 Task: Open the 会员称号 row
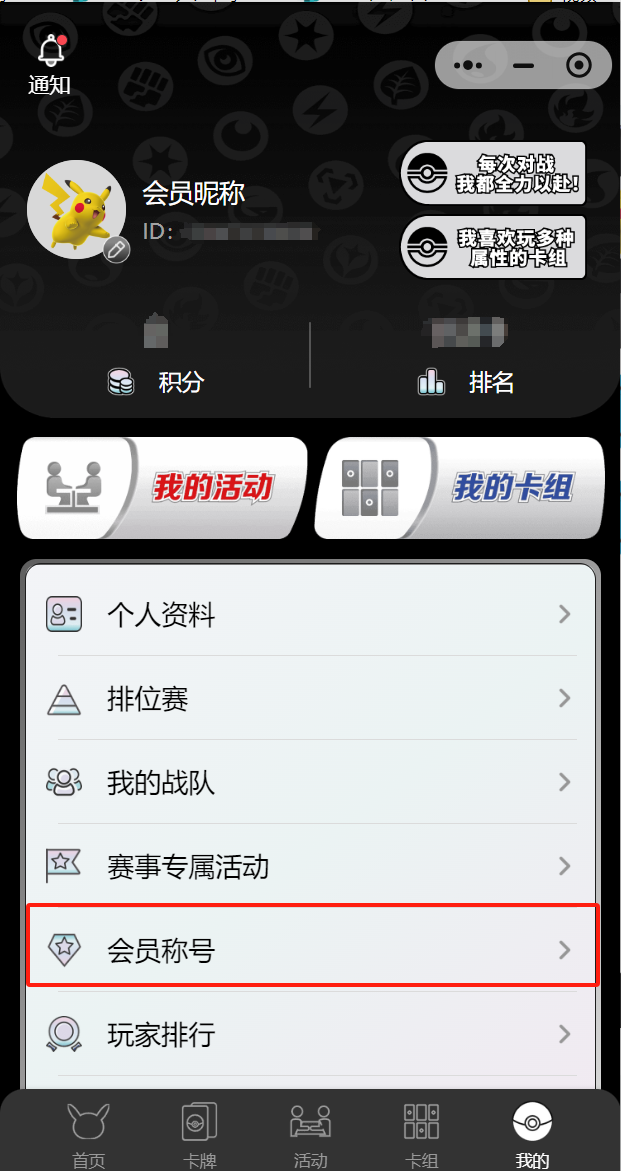click(x=311, y=949)
